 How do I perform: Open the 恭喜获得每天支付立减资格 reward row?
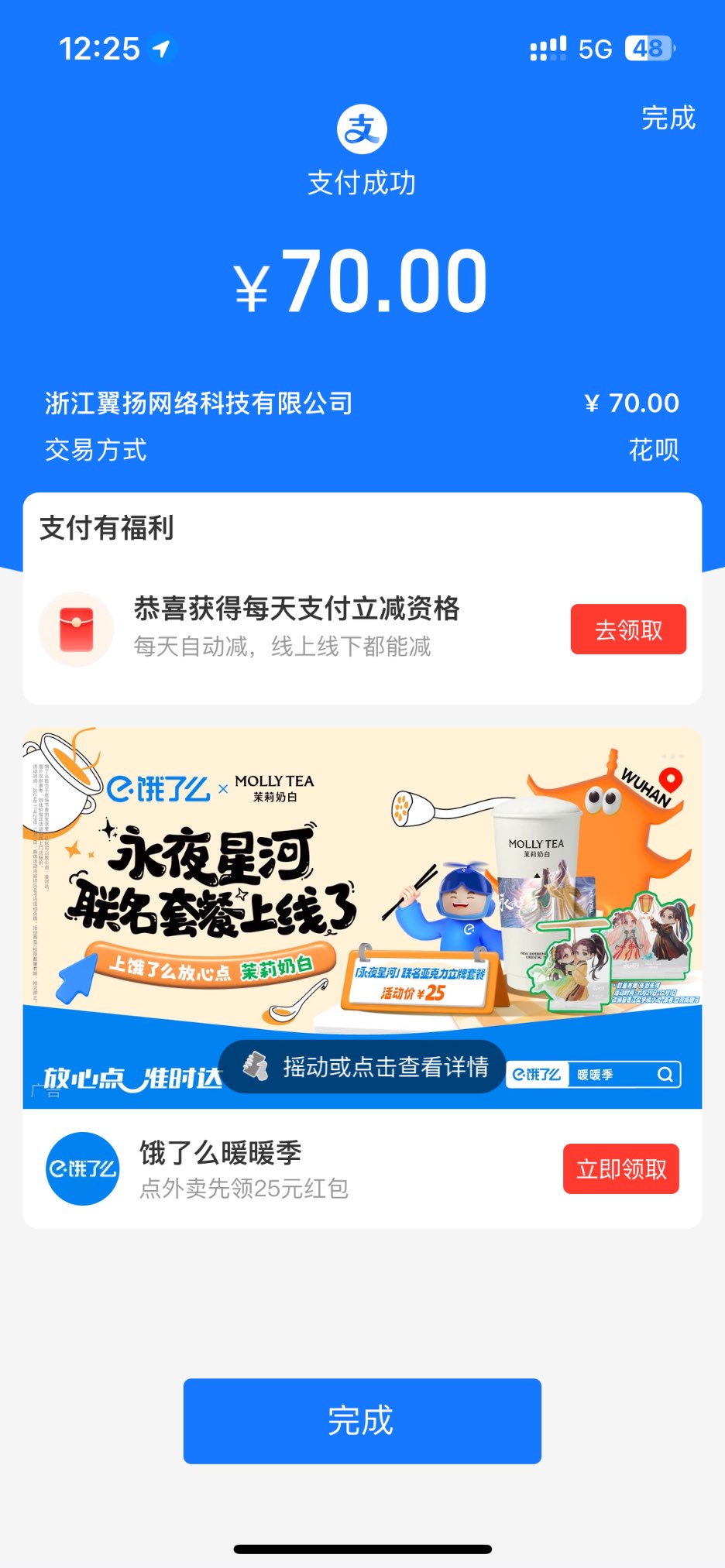pos(297,626)
